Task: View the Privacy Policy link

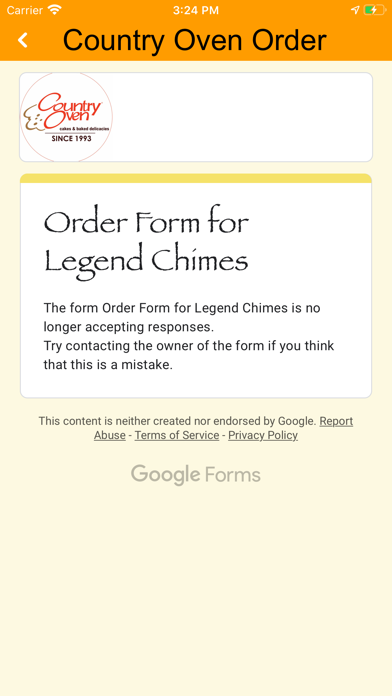Action: coord(263,435)
